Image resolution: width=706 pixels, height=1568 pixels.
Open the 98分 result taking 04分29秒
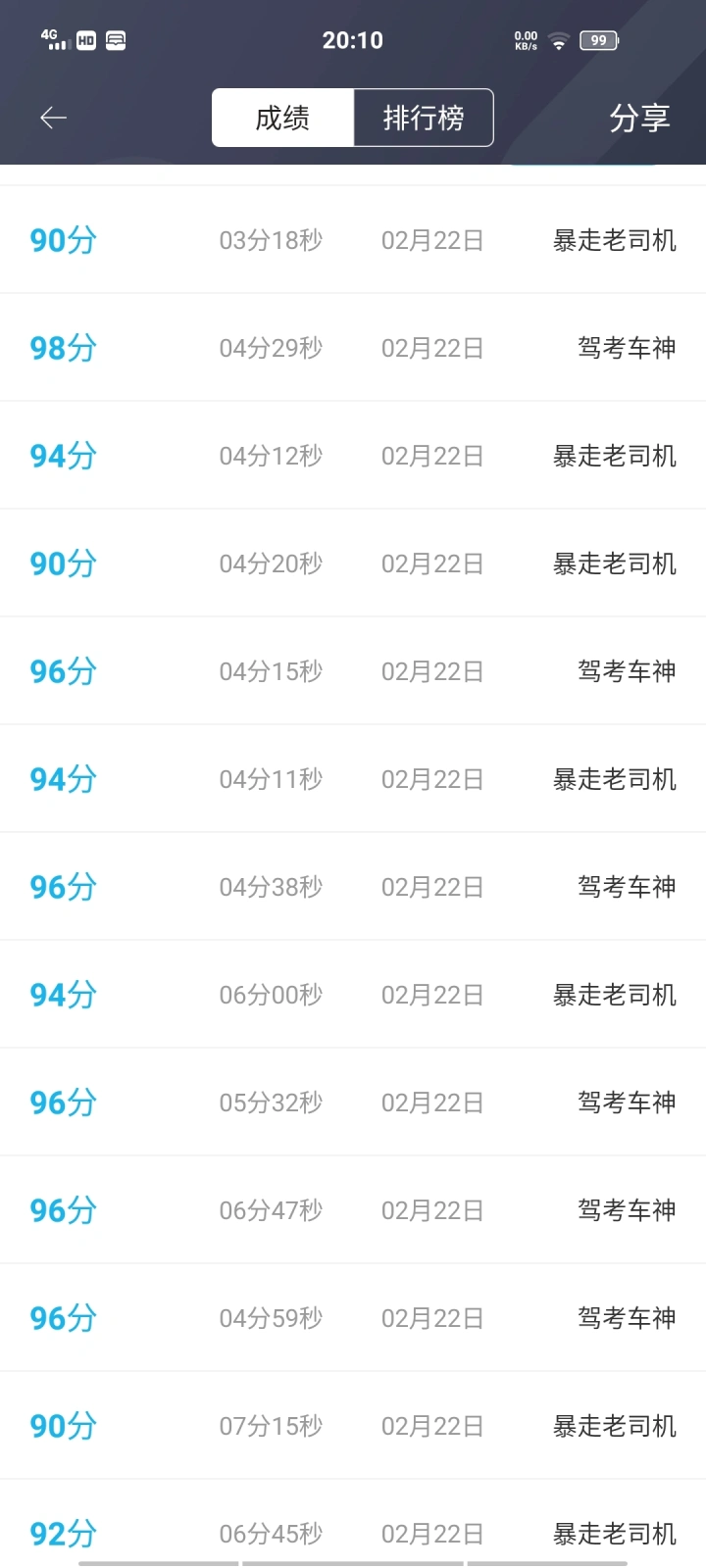click(353, 348)
